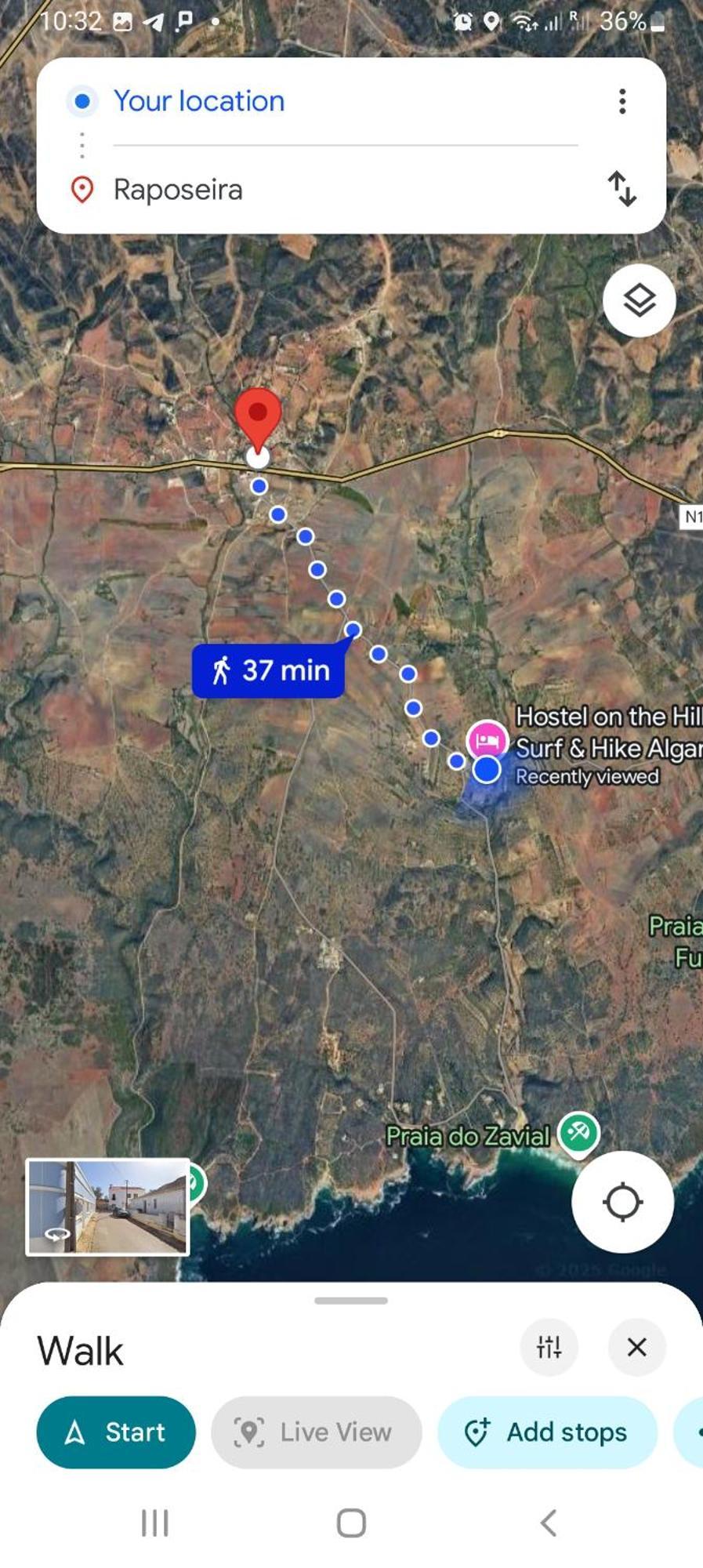Start walking navigation
This screenshot has height=1568, width=703.
tap(116, 1432)
